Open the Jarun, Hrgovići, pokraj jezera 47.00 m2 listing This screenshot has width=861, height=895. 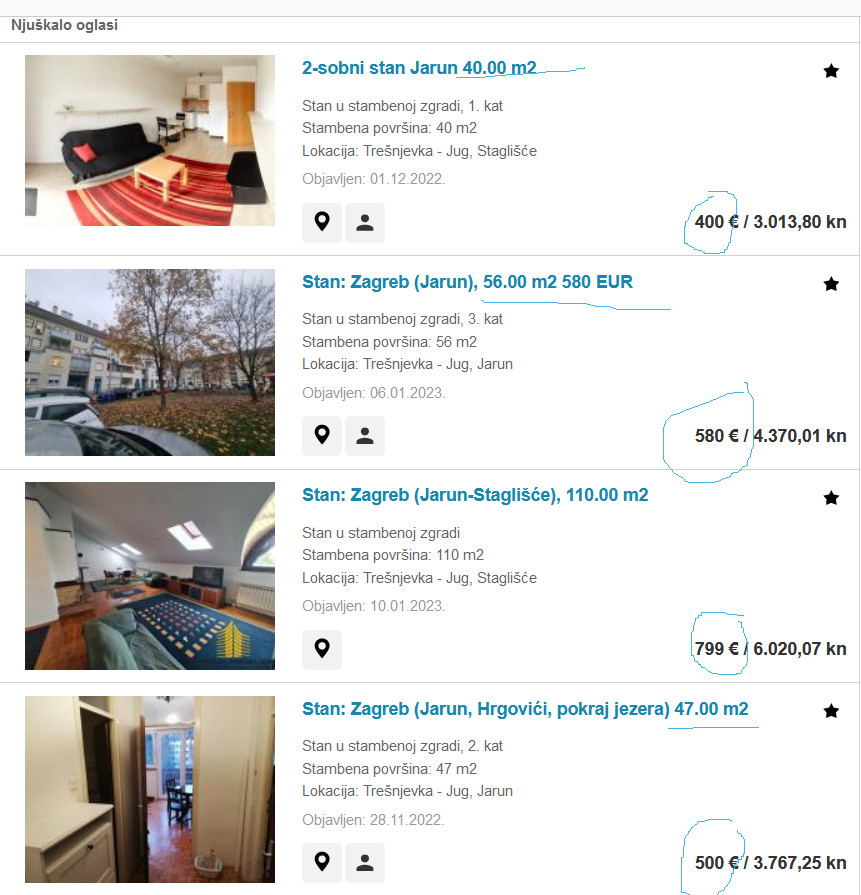[x=524, y=709]
